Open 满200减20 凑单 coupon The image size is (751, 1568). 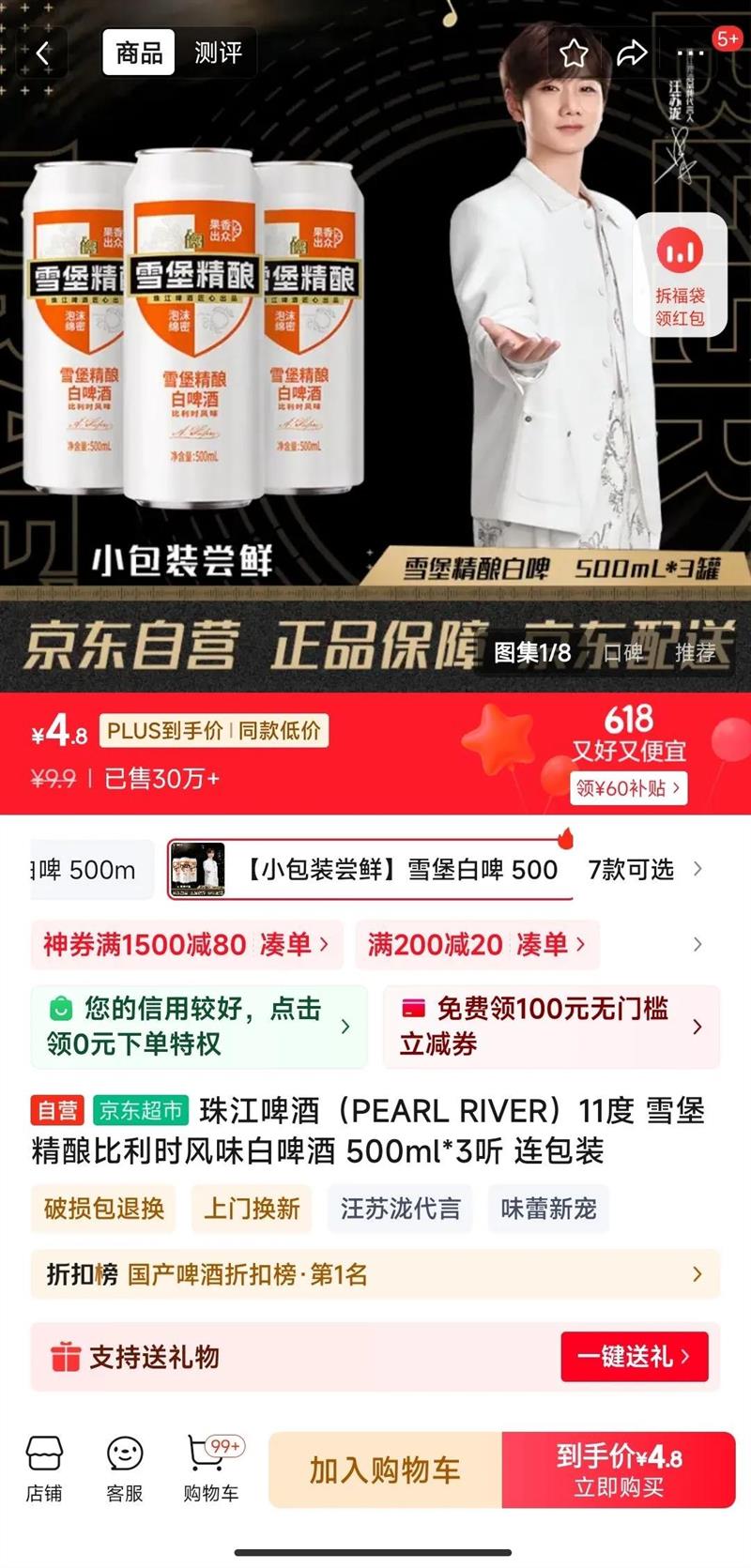point(477,944)
